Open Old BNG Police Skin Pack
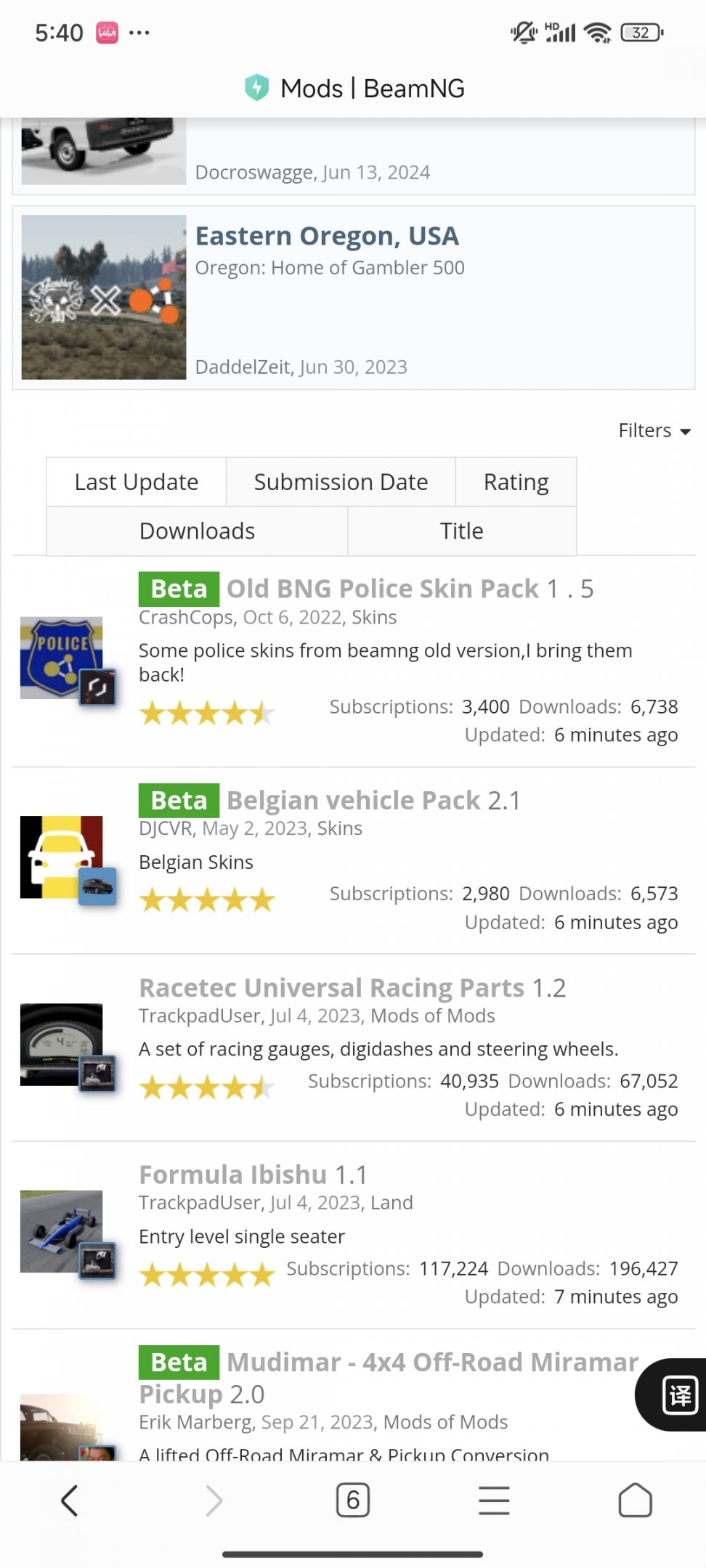This screenshot has height=1568, width=706. [x=383, y=589]
